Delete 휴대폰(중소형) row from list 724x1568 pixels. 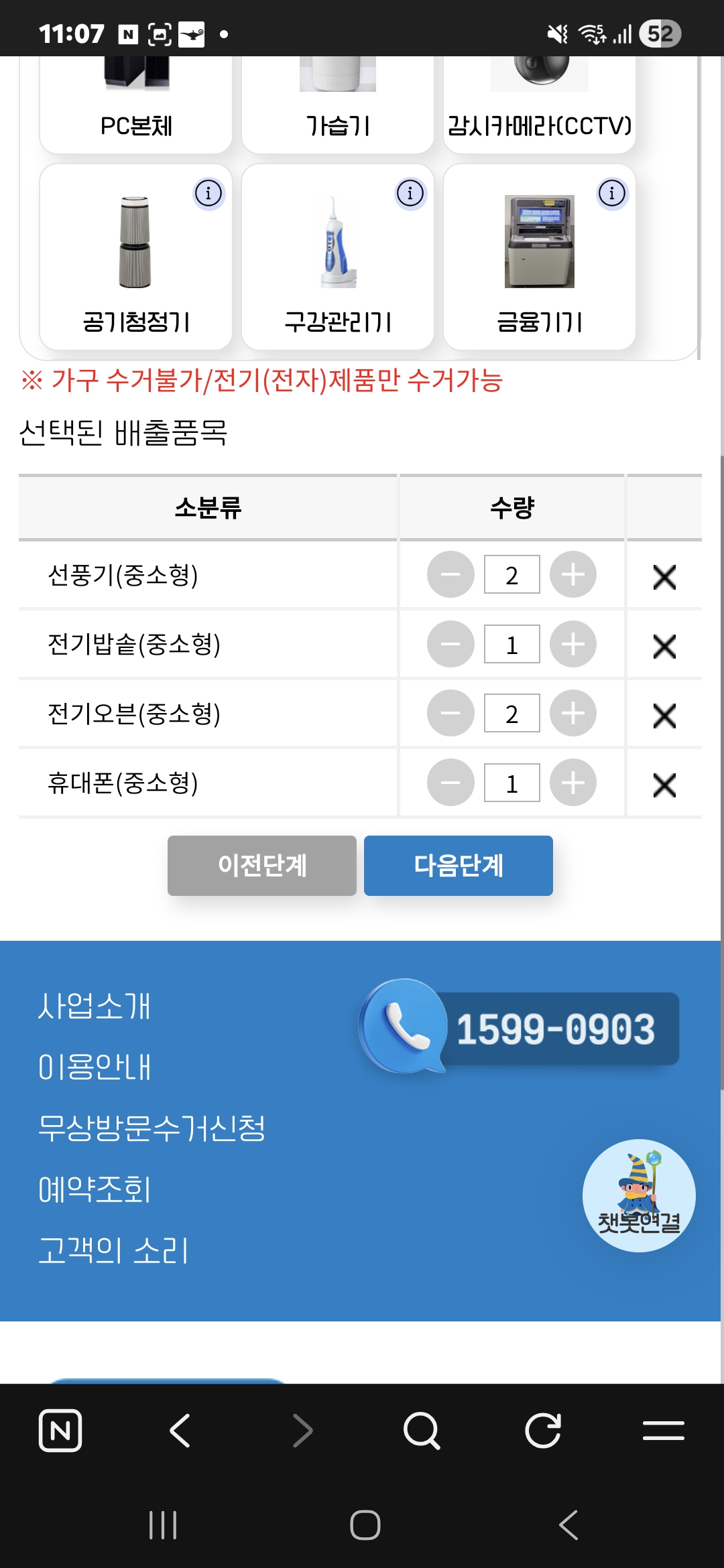click(664, 785)
